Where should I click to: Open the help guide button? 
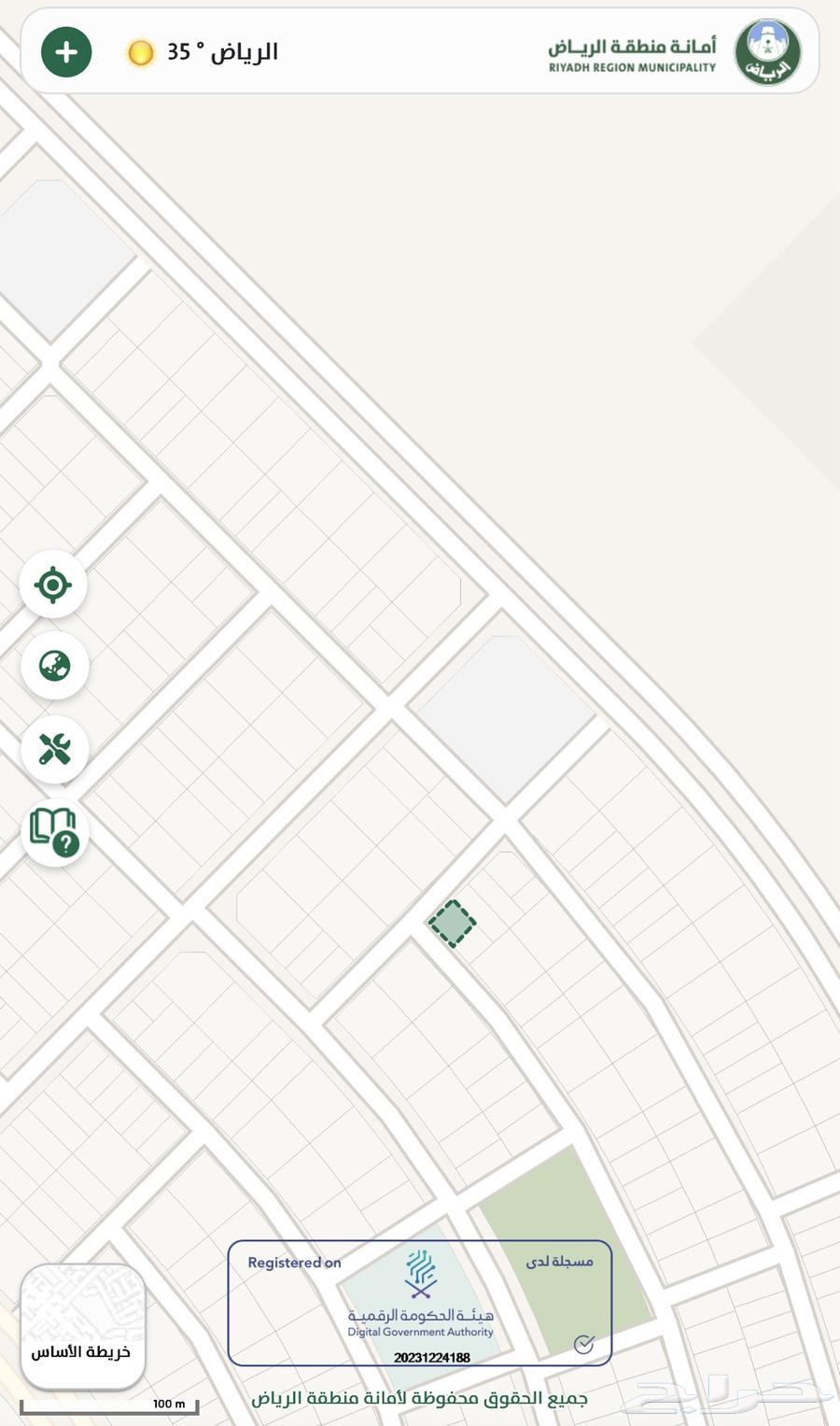(x=55, y=832)
